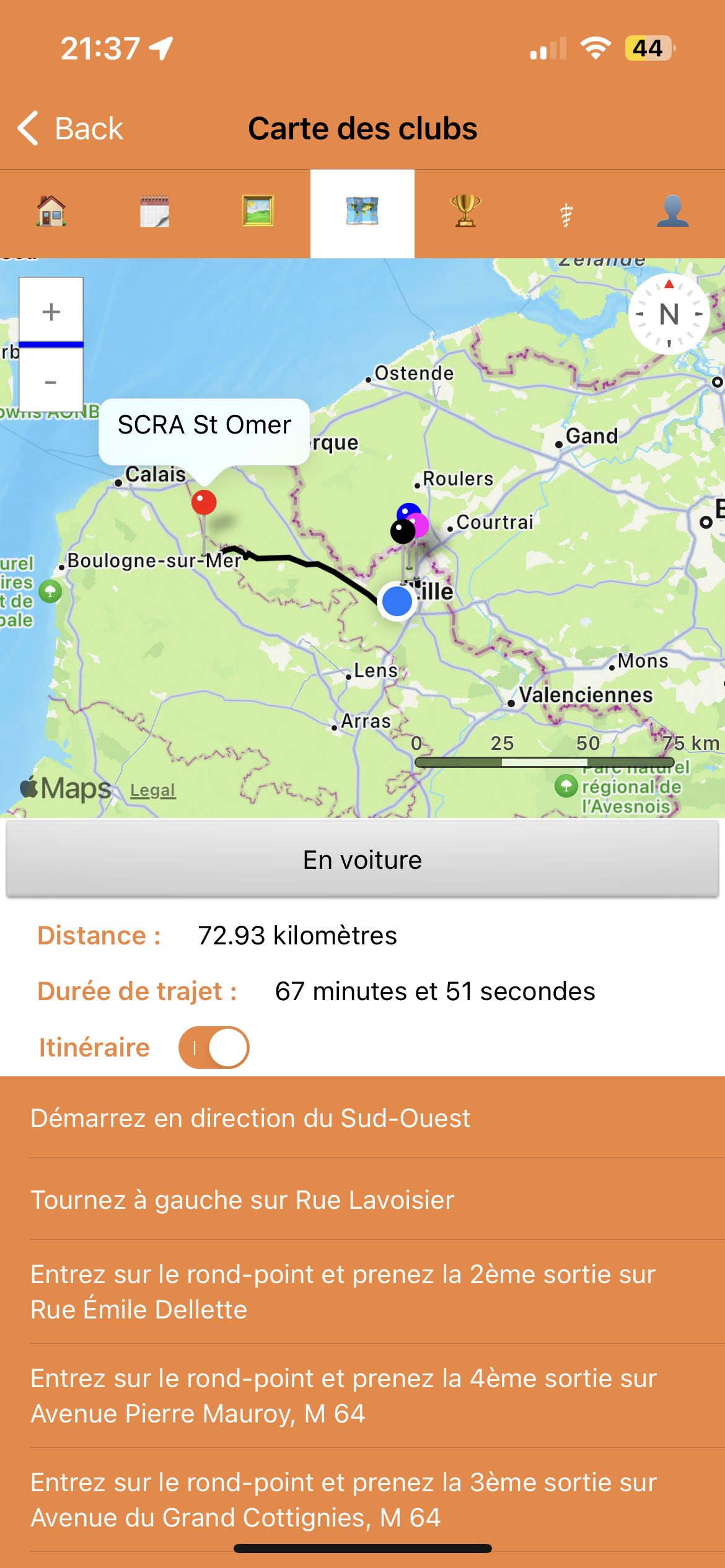Screen dimensions: 725x1568
Task: Open the trophy tab
Action: coord(465,212)
